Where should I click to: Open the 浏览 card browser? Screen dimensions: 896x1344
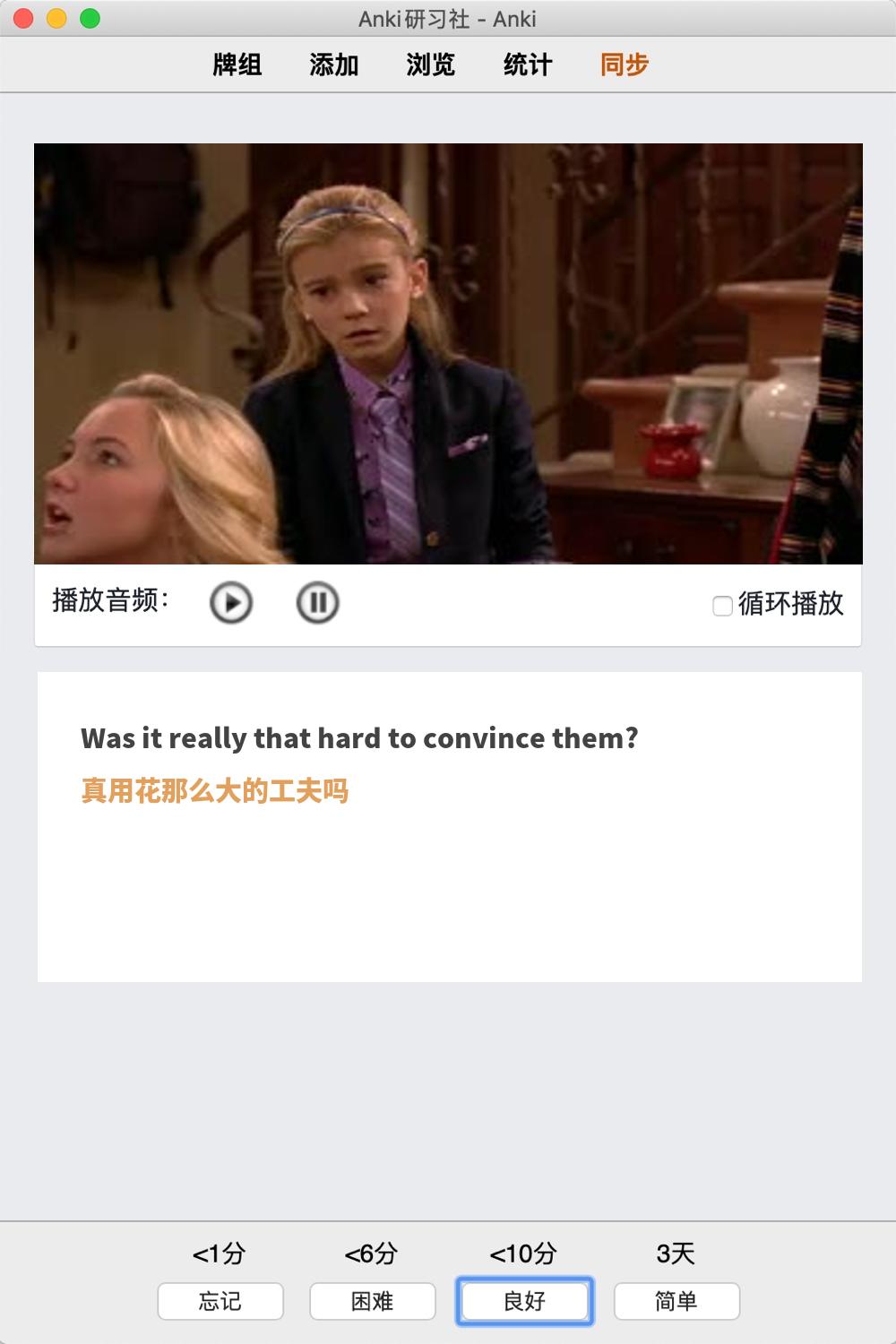coord(431,65)
